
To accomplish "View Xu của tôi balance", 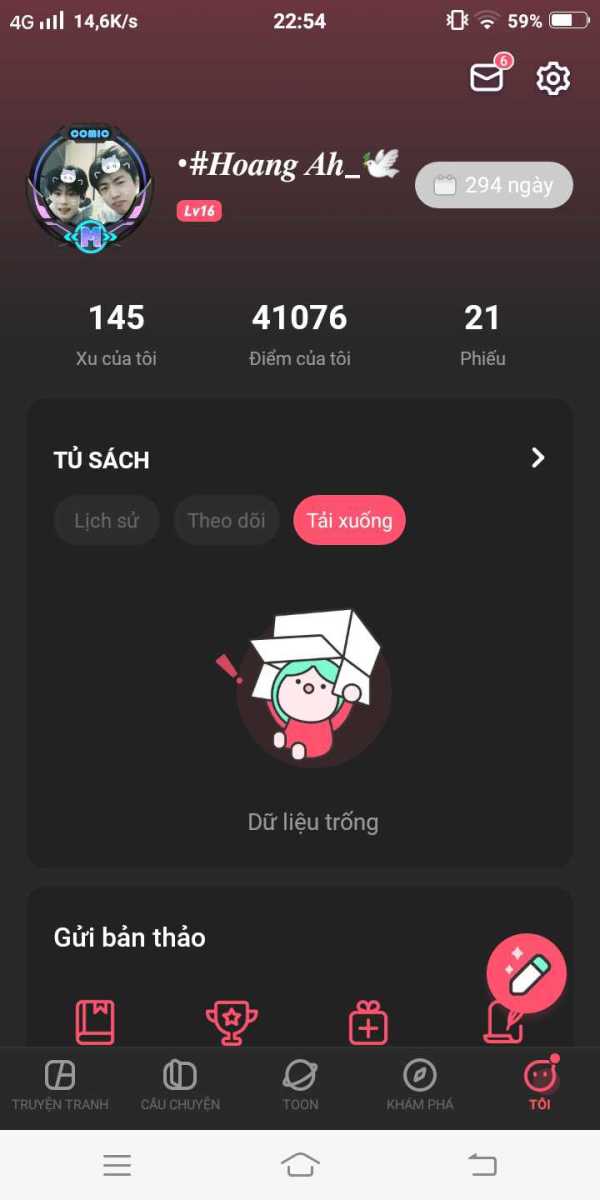I will point(117,335).
